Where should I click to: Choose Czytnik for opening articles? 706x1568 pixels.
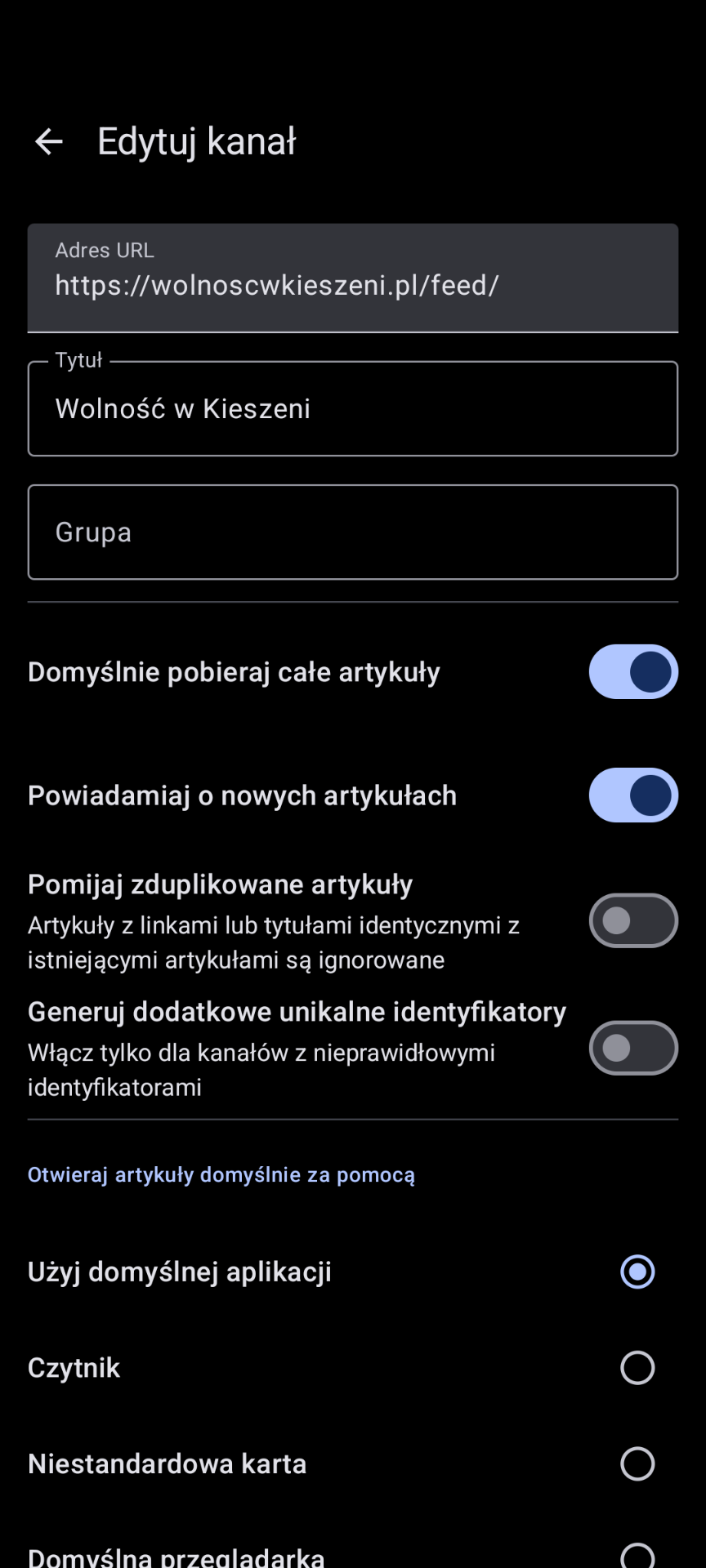tap(637, 1368)
